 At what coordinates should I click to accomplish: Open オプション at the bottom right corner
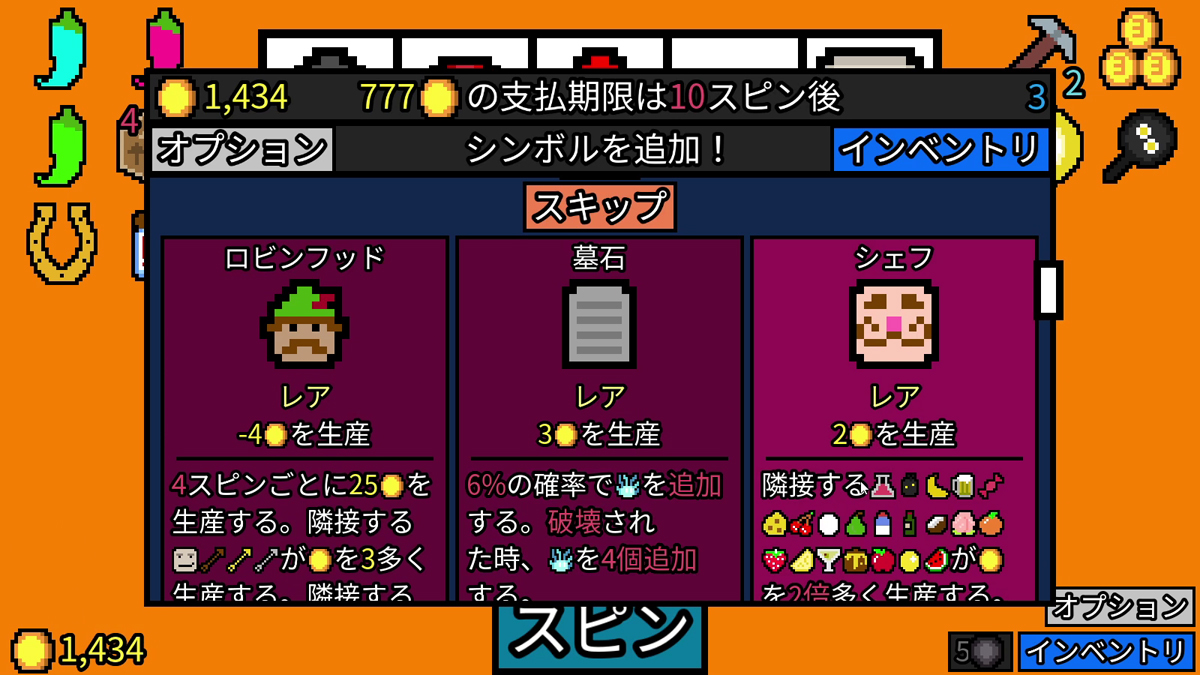coord(1120,607)
